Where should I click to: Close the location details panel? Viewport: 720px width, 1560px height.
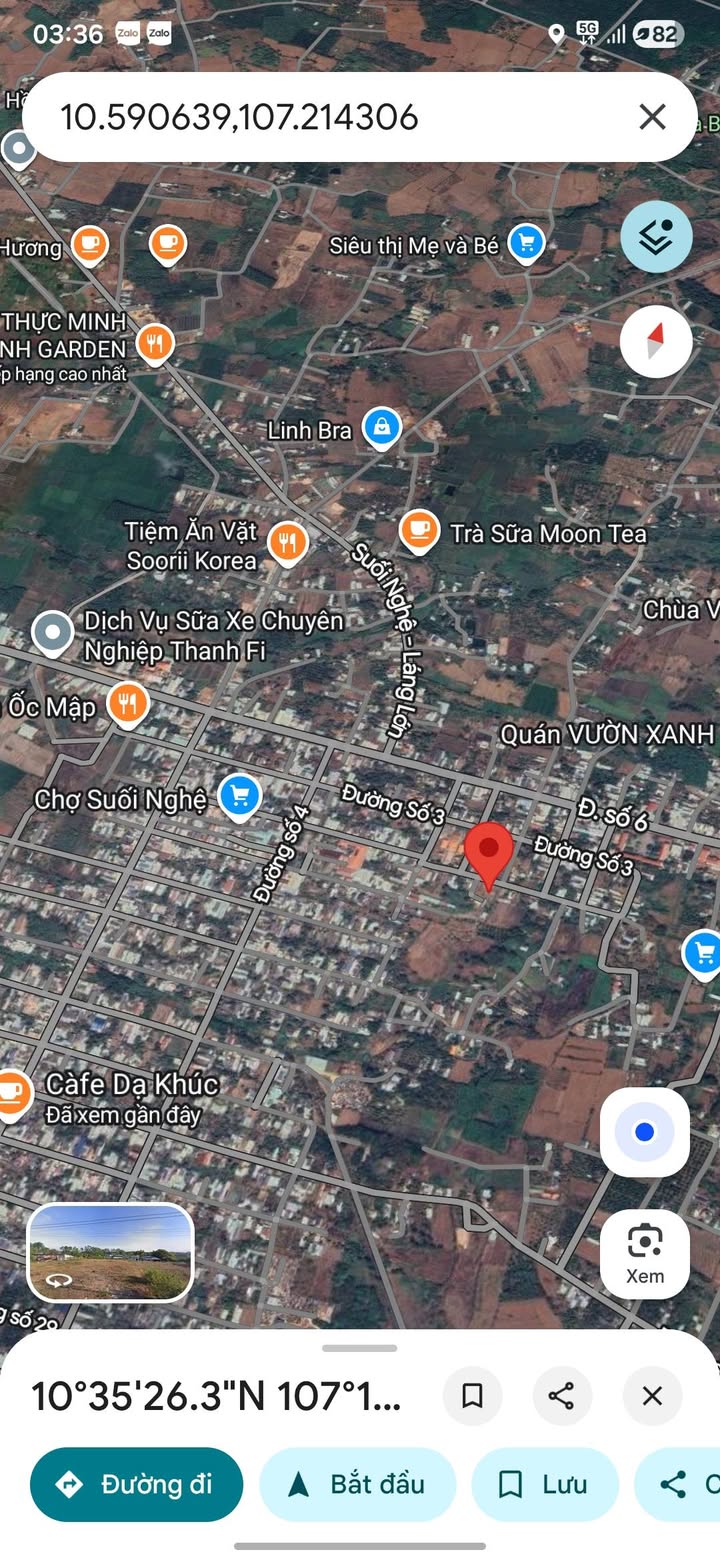652,1396
